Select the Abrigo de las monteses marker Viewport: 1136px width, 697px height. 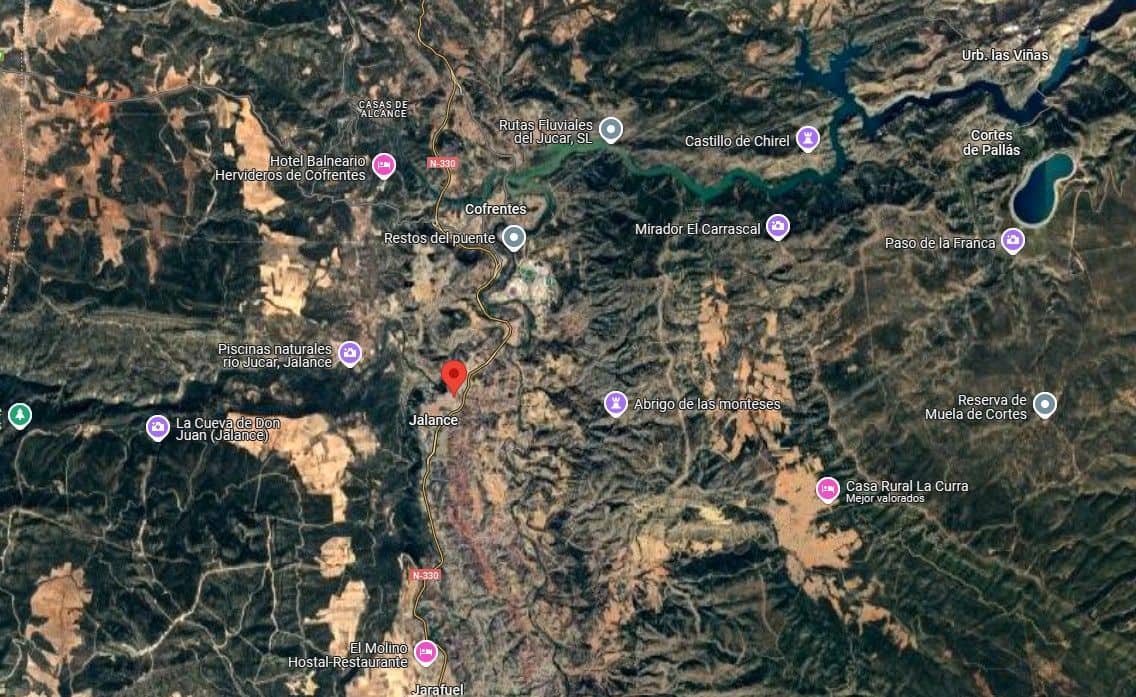pyautogui.click(x=616, y=403)
